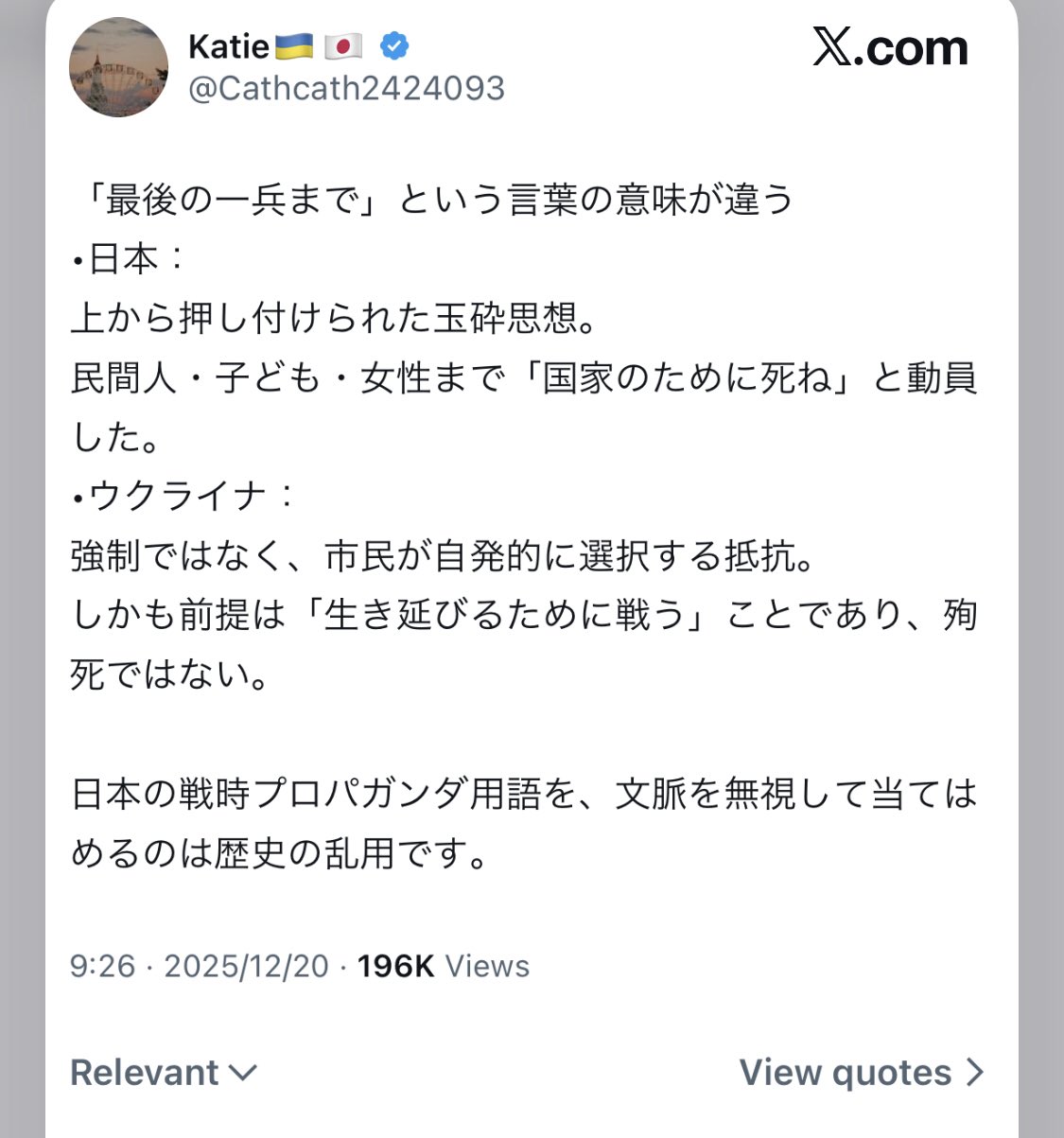Open Katie's profile picture
This screenshot has width=1064, height=1138.
119,68
